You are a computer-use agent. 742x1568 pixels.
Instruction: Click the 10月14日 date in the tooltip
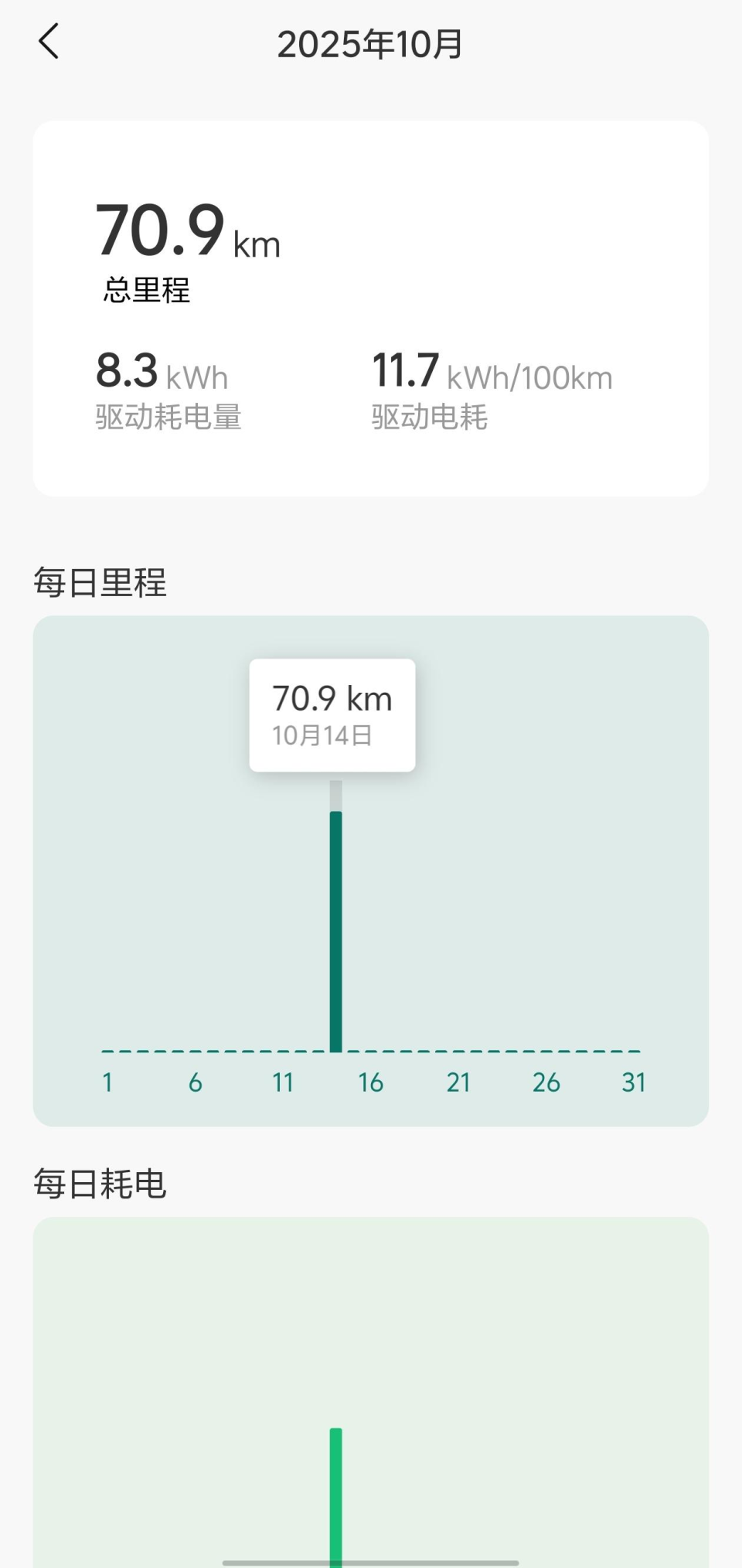click(x=323, y=735)
